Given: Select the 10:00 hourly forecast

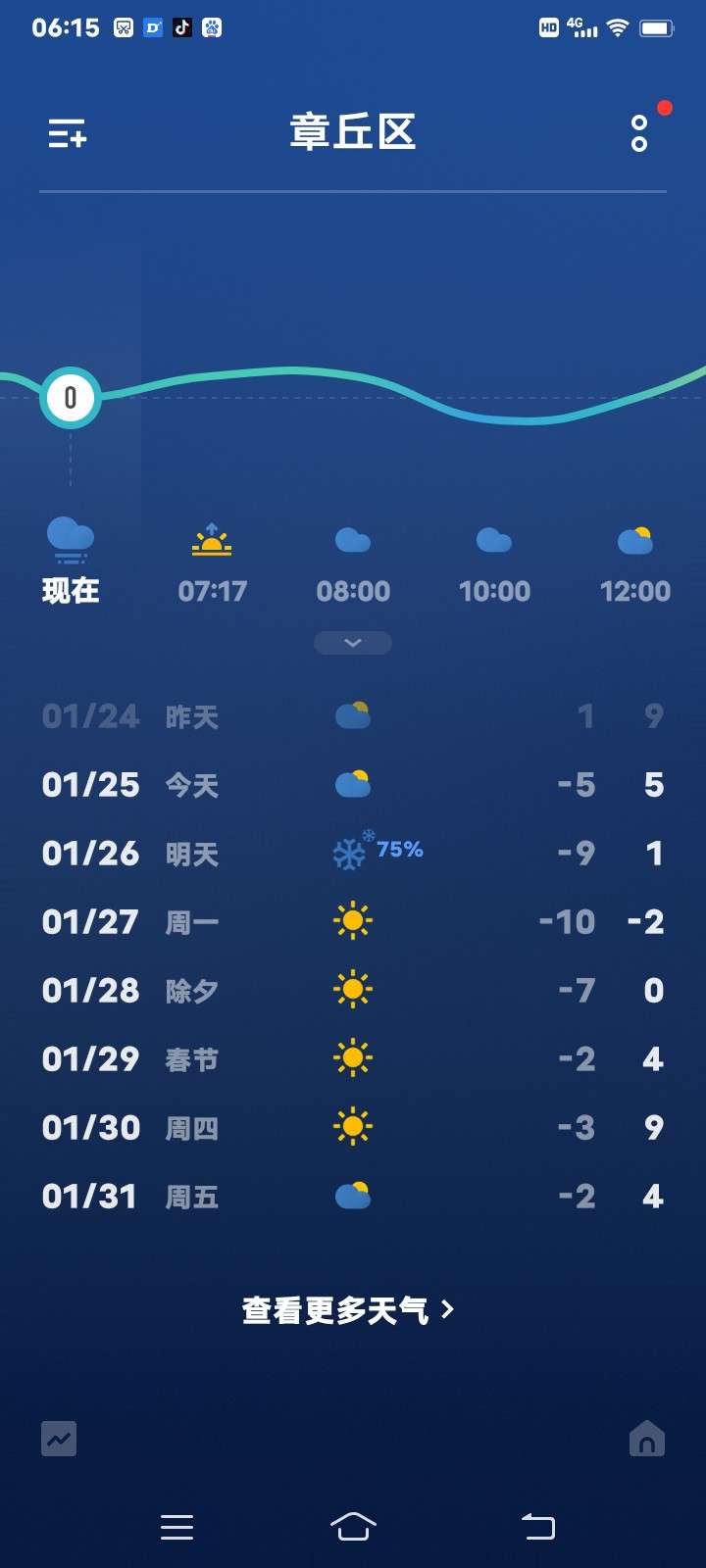Looking at the screenshot, I should coord(494,565).
